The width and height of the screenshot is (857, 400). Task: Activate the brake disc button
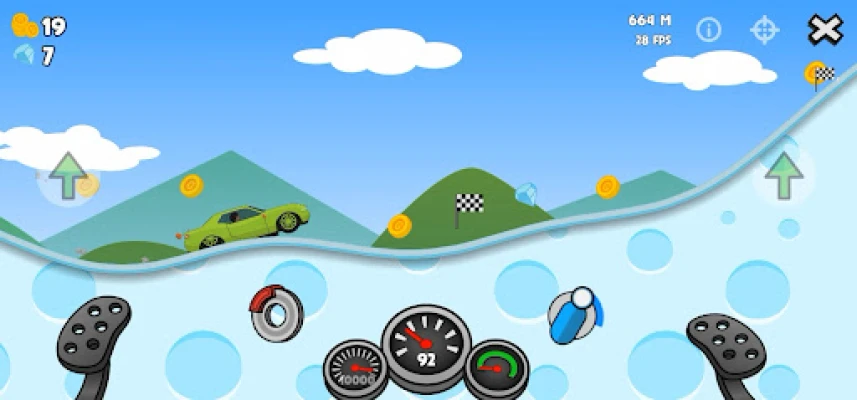coord(276,312)
